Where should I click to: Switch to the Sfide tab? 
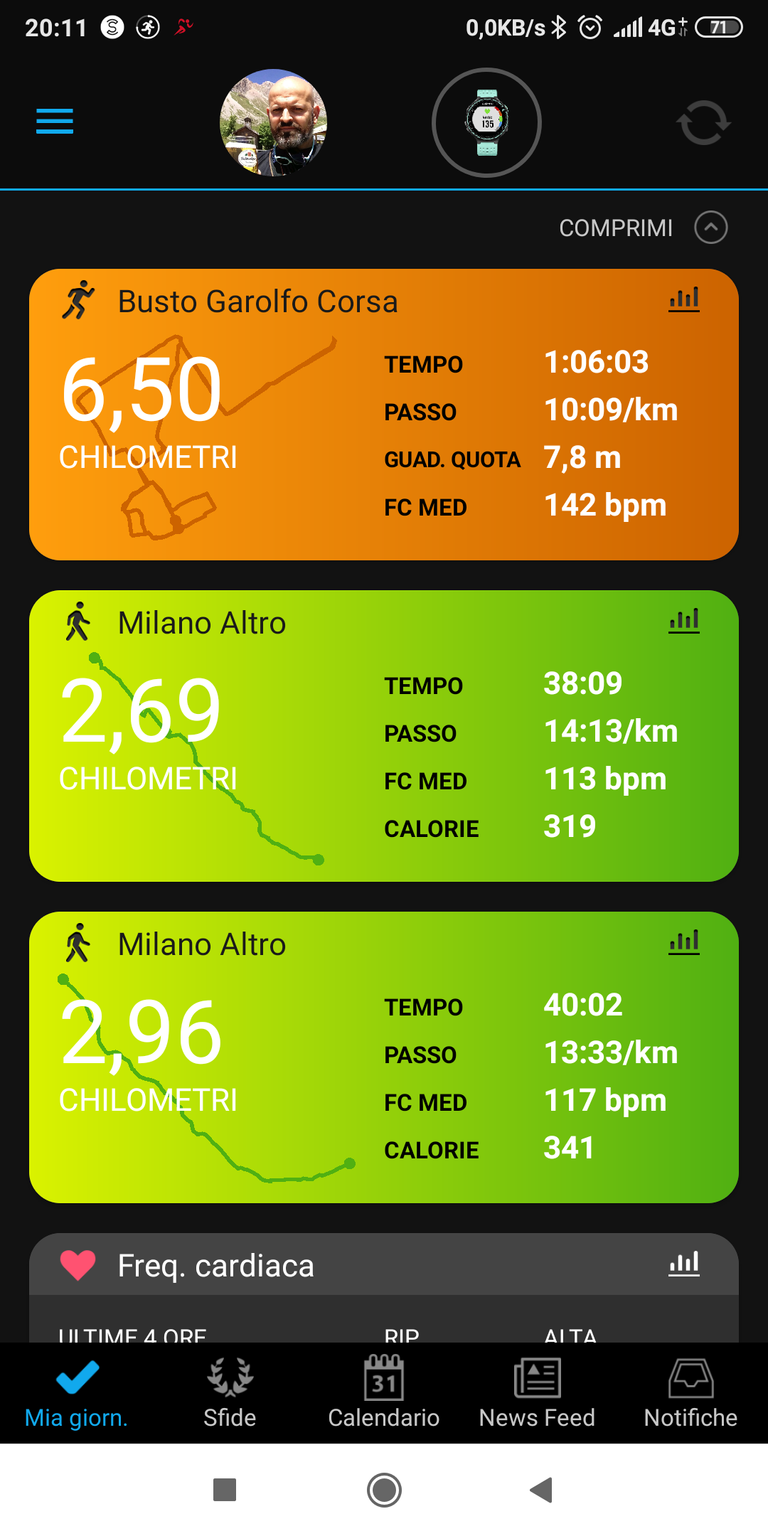pos(230,1392)
